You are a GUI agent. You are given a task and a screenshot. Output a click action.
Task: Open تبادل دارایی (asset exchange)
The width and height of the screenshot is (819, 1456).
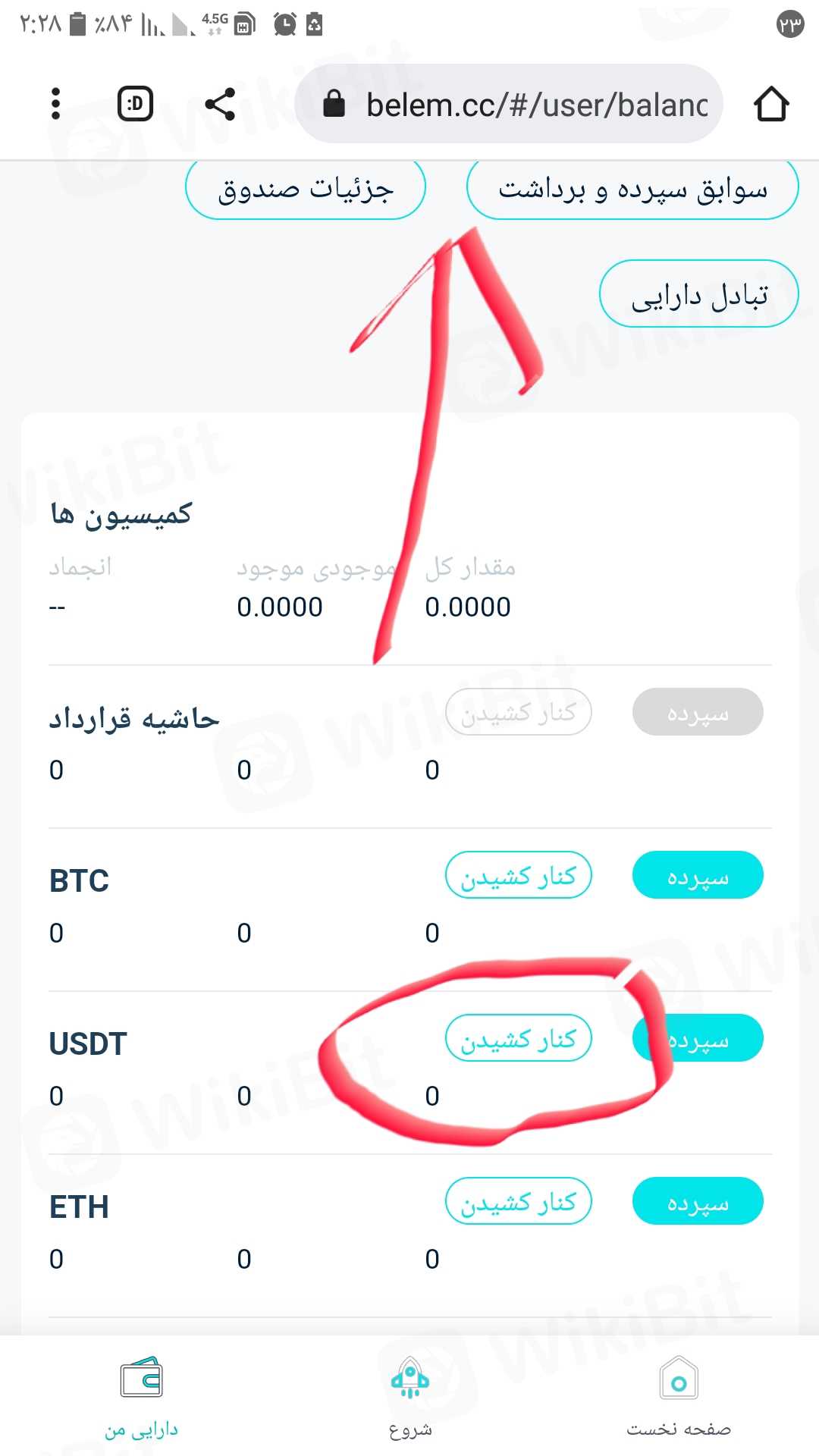pyautogui.click(x=698, y=294)
